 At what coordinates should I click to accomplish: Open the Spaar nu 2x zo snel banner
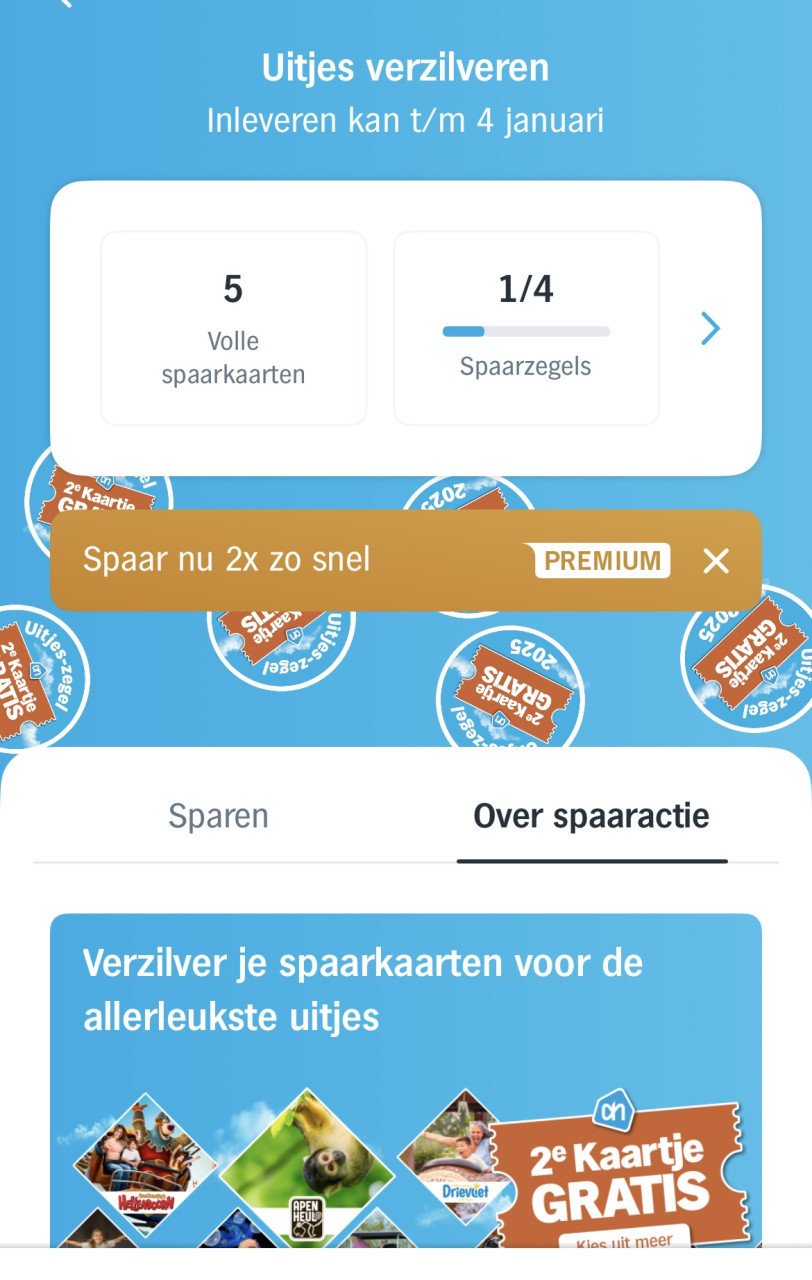click(300, 560)
